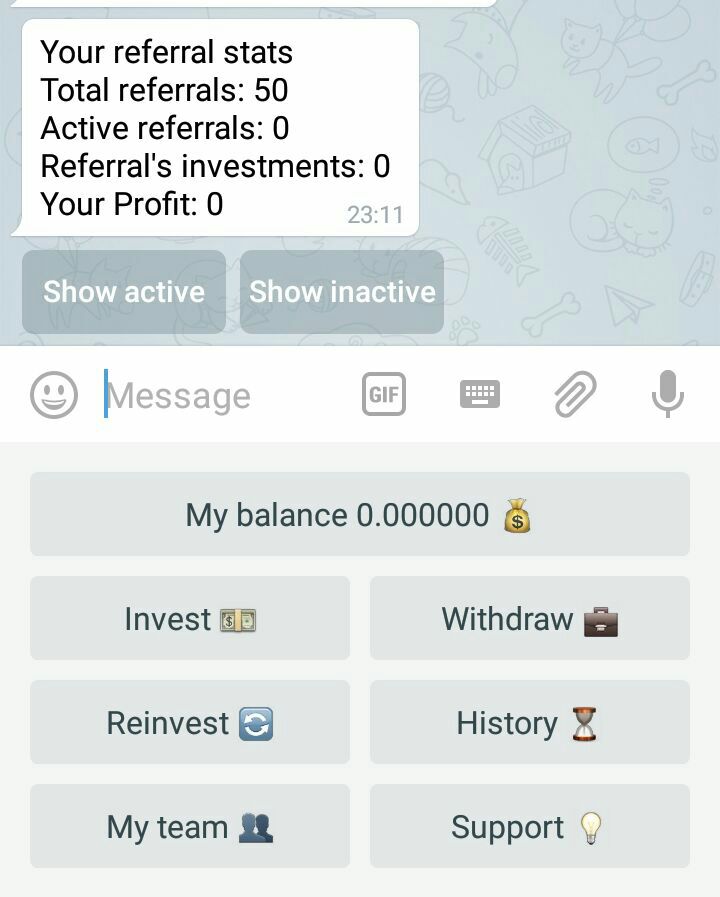Choose Withdraw from the bot menu
Viewport: 720px width, 897px height.
(x=530, y=619)
